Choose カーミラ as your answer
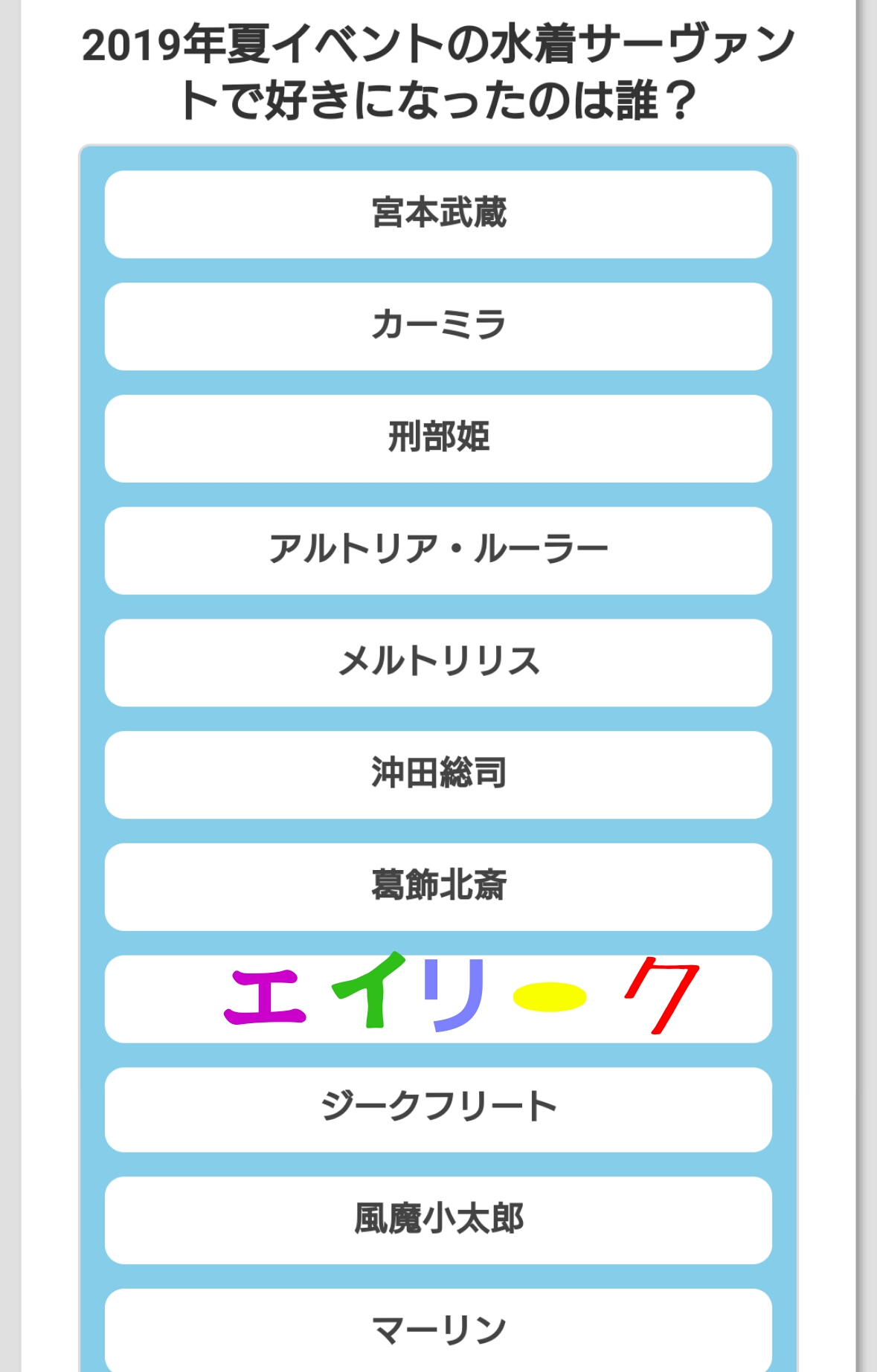This screenshot has height=1372, width=877. click(438, 326)
